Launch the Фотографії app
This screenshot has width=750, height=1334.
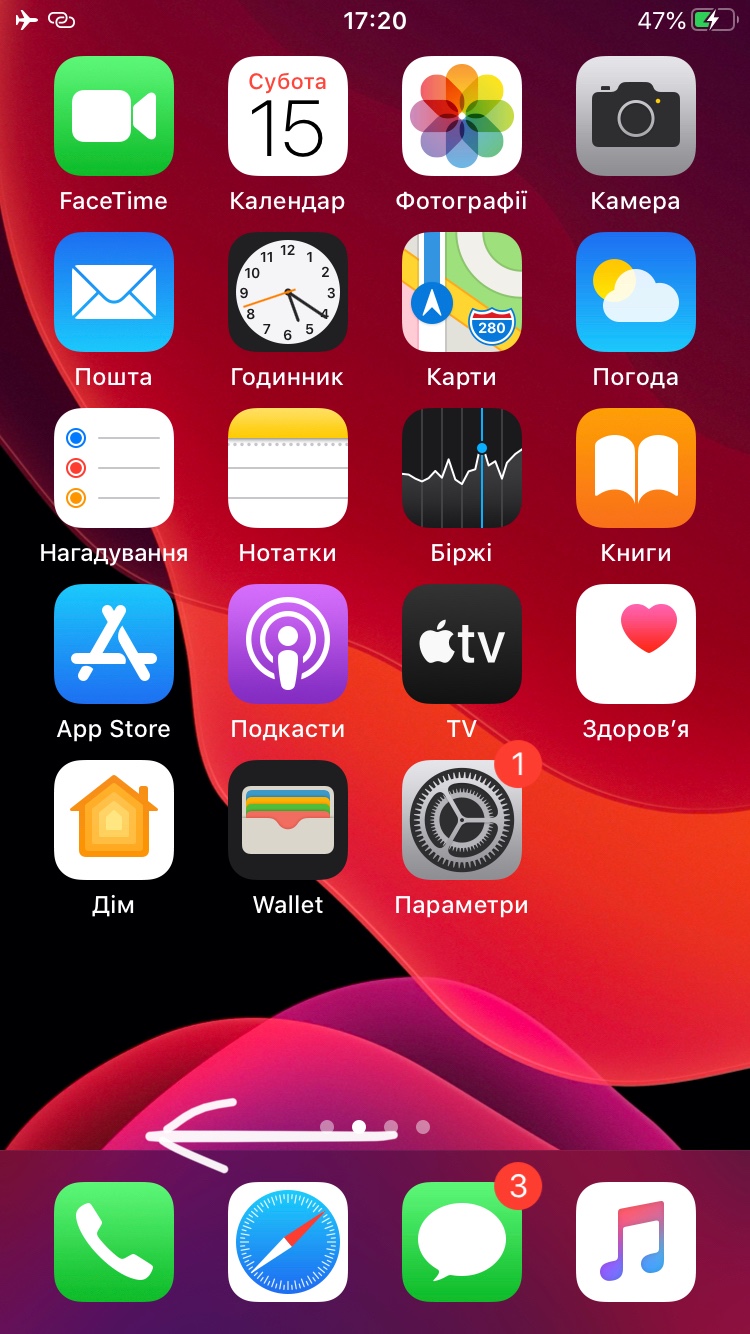click(x=462, y=116)
